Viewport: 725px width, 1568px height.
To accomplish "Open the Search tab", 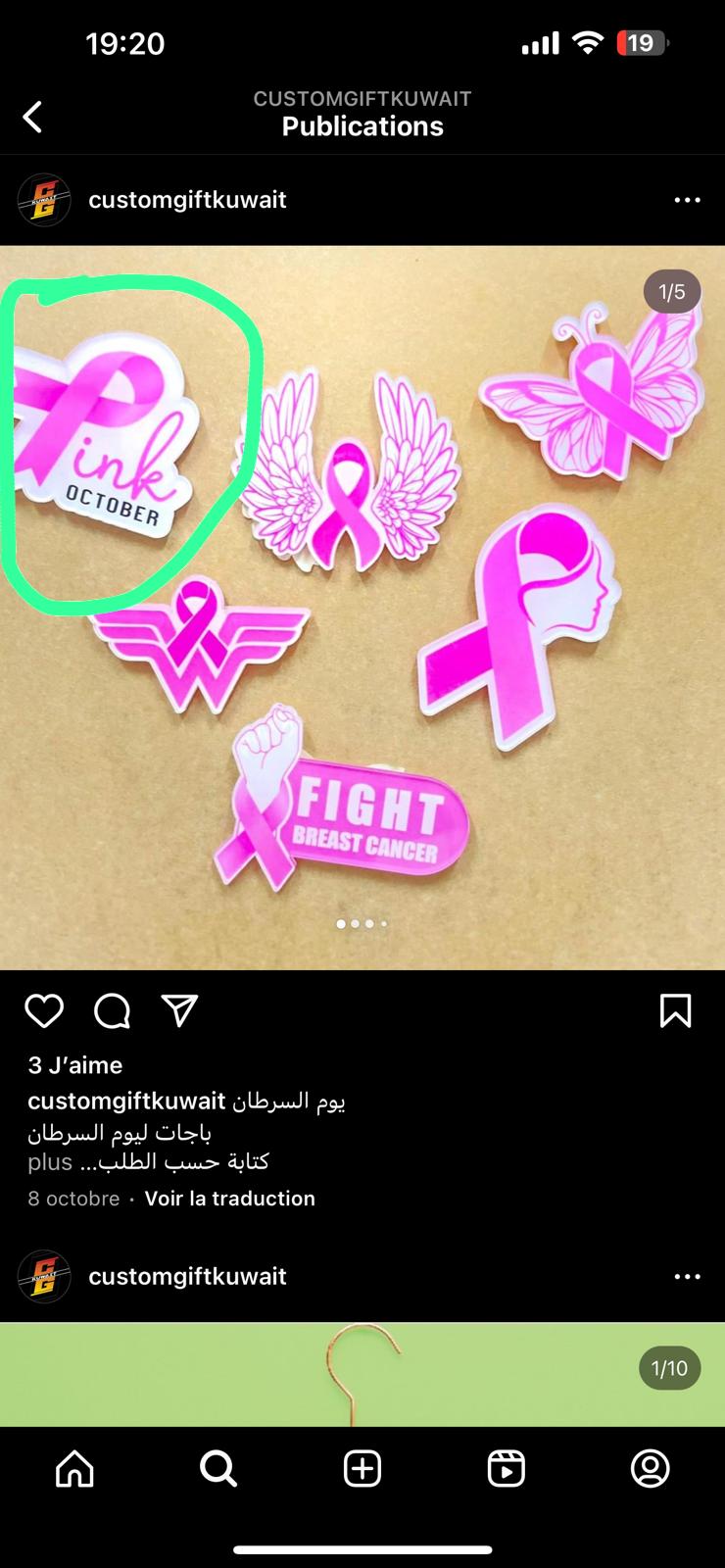I will (217, 1468).
